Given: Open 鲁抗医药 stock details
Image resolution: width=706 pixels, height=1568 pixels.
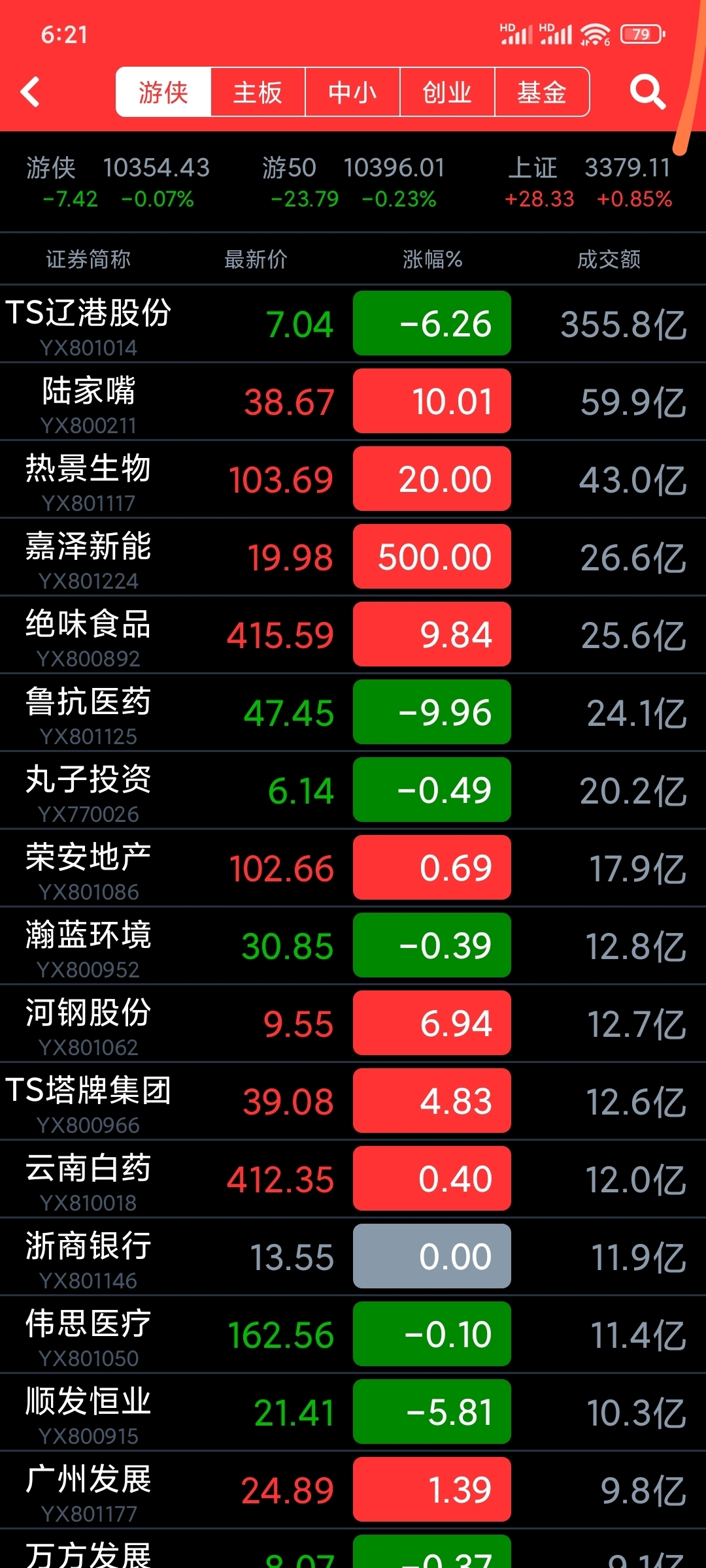Looking at the screenshot, I should tap(353, 712).
